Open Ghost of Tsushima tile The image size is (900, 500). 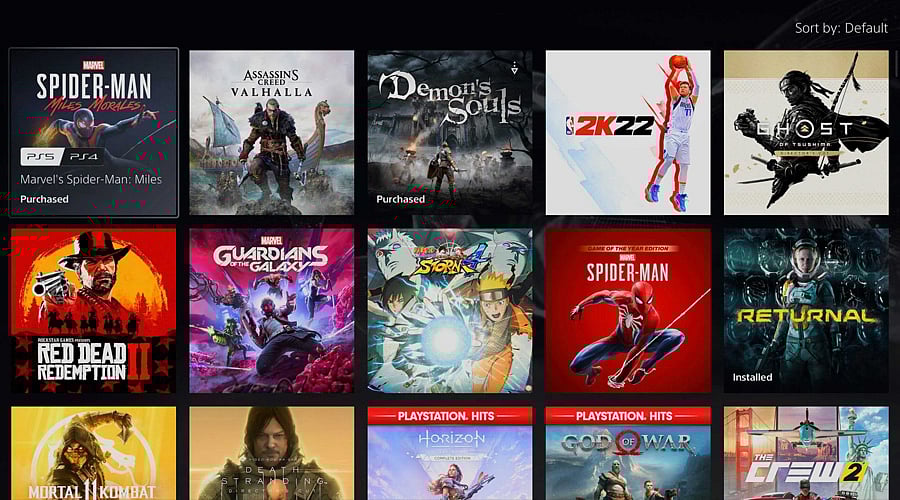pos(806,132)
